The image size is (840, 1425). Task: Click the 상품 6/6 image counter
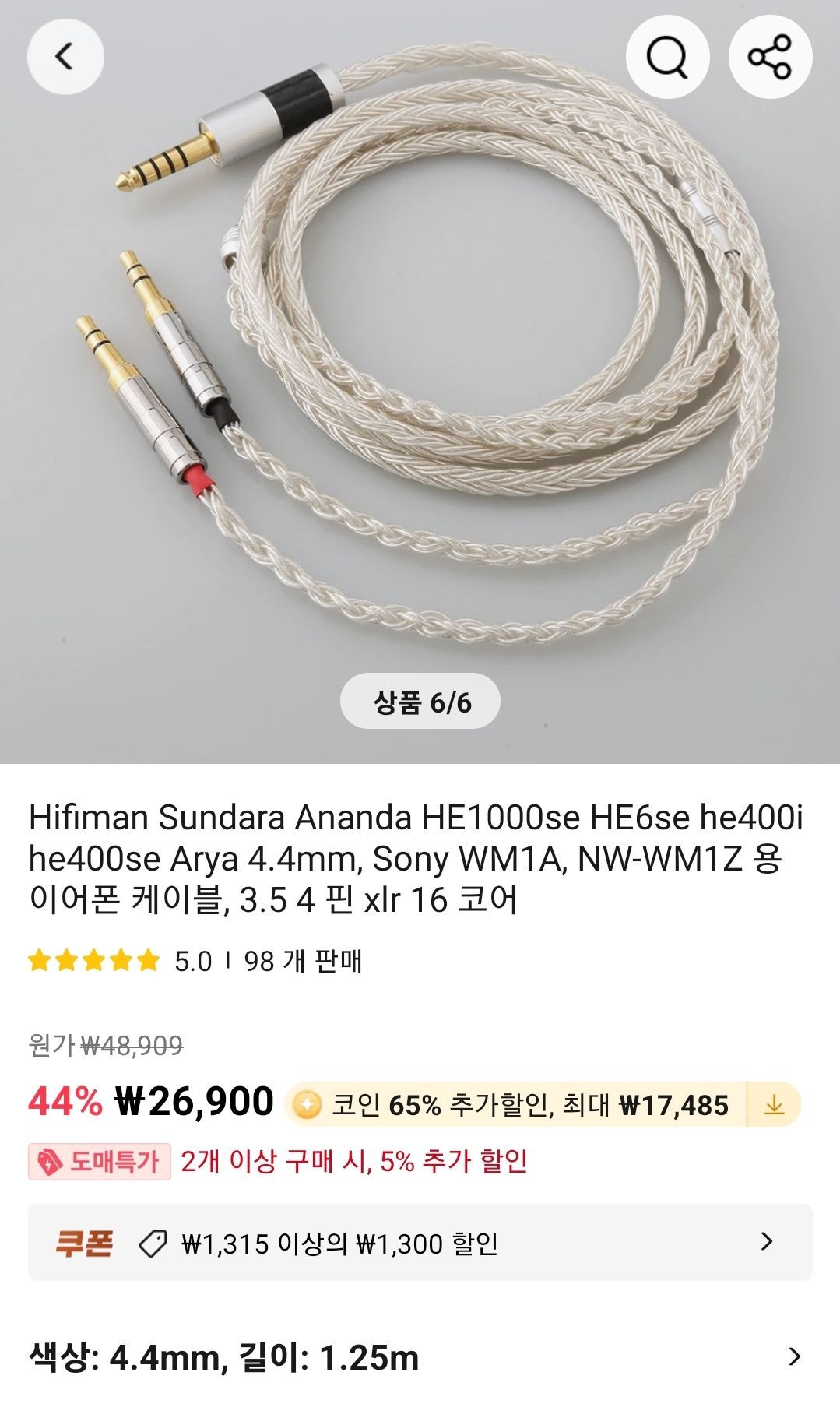point(420,702)
